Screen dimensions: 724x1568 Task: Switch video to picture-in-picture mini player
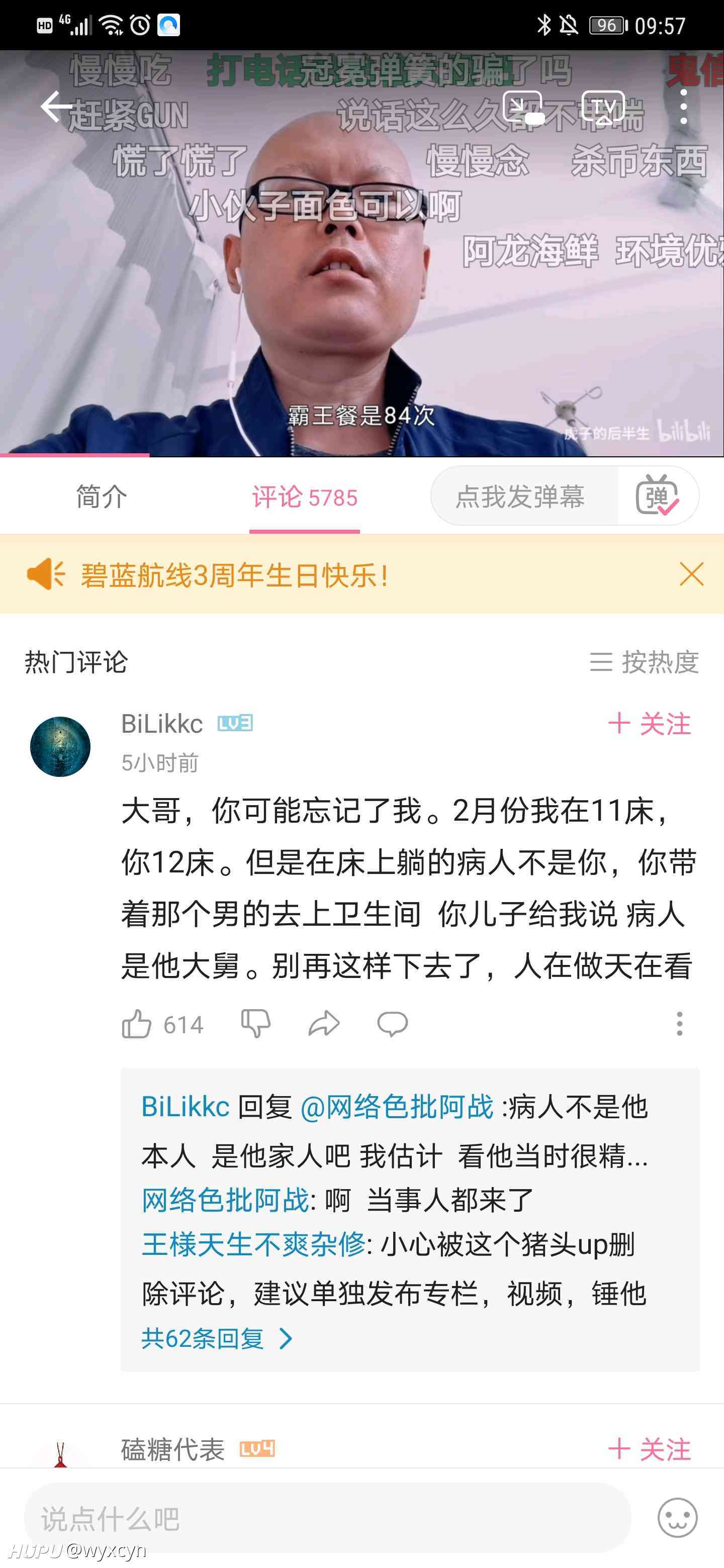[523, 107]
